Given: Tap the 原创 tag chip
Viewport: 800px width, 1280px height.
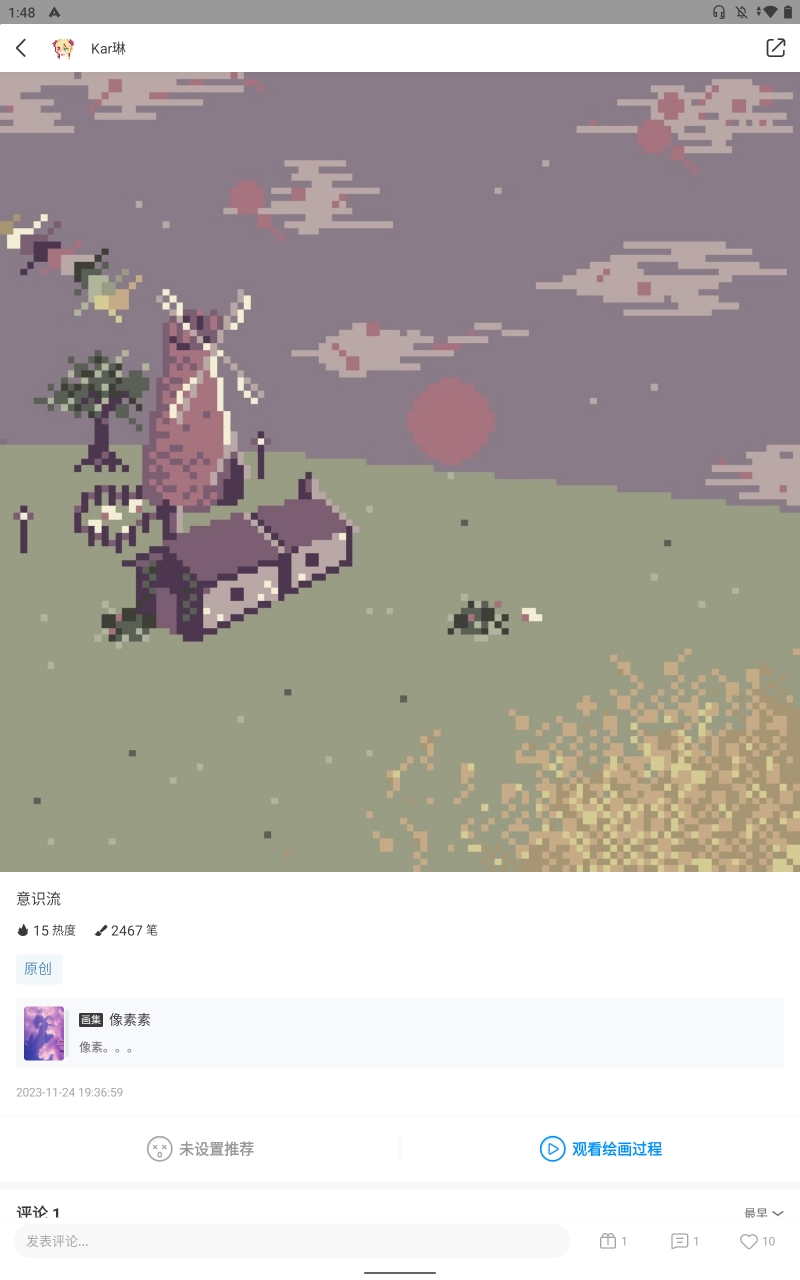Looking at the screenshot, I should 38,969.
